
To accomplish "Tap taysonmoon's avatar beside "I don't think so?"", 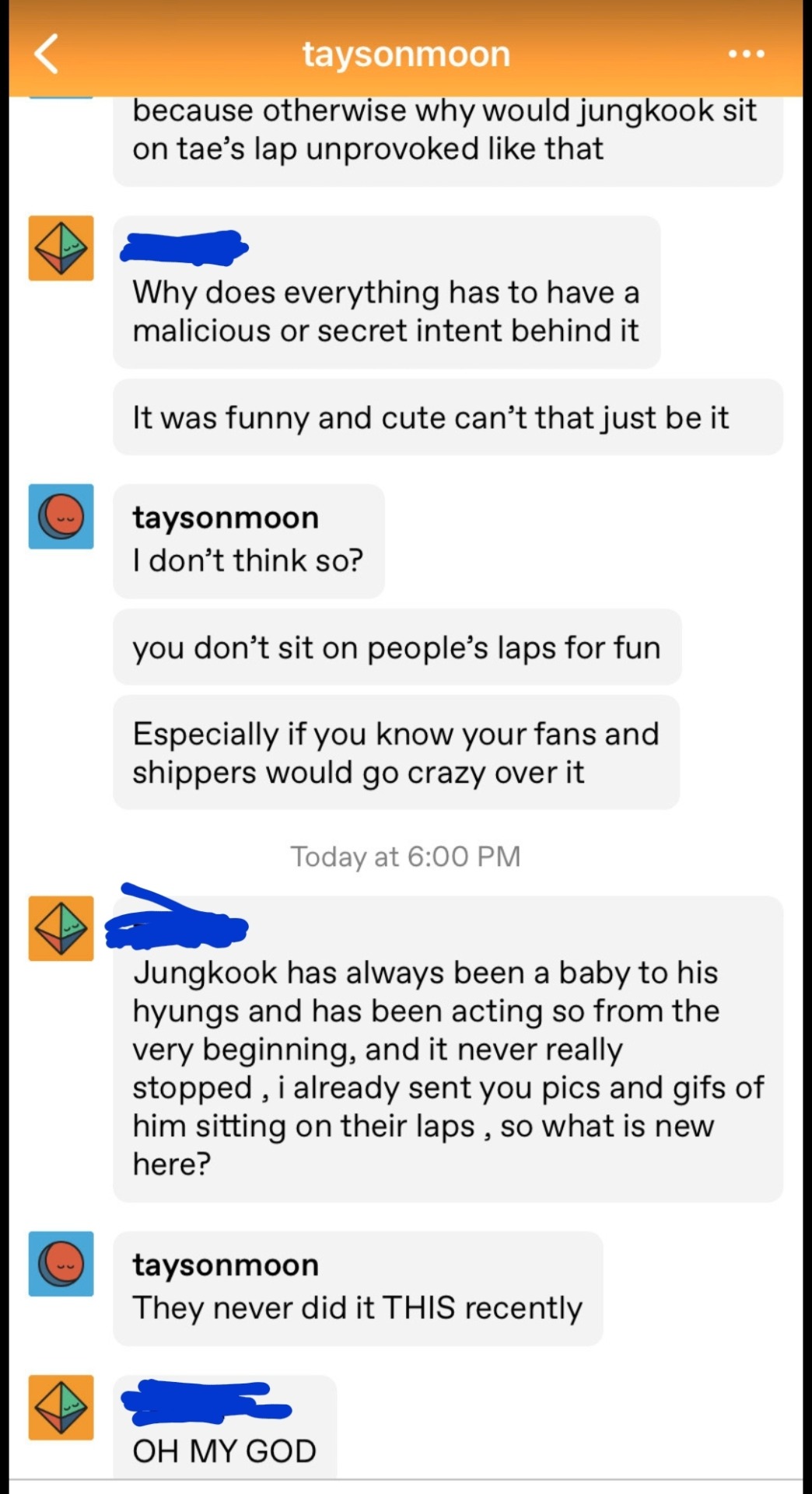I will [x=61, y=517].
